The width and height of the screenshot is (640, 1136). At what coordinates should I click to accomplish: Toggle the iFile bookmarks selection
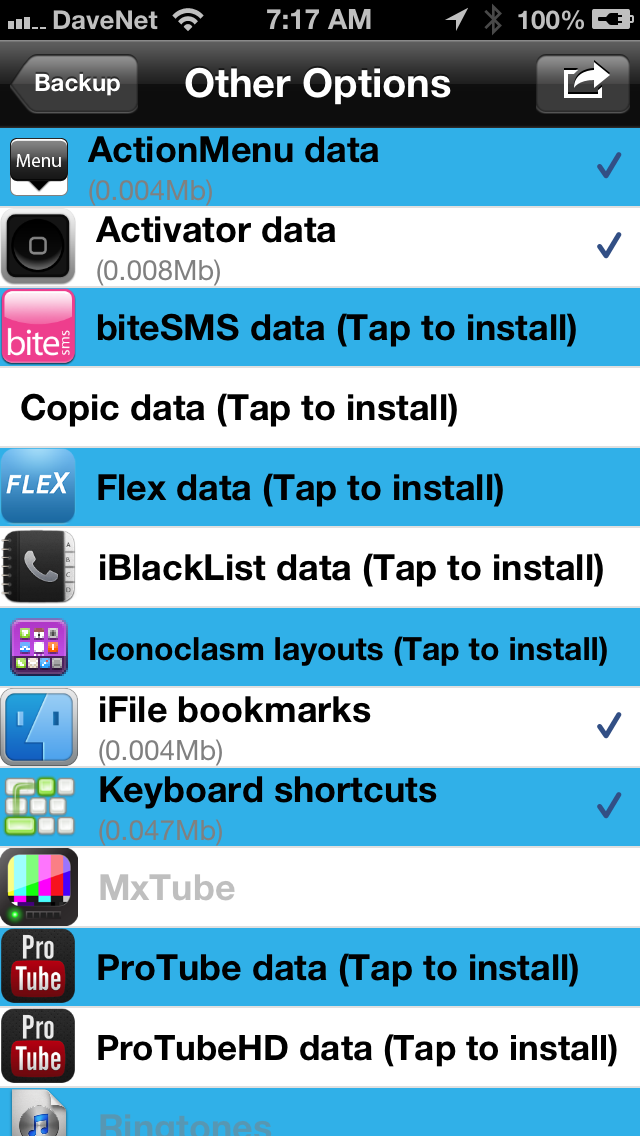pyautogui.click(x=320, y=727)
